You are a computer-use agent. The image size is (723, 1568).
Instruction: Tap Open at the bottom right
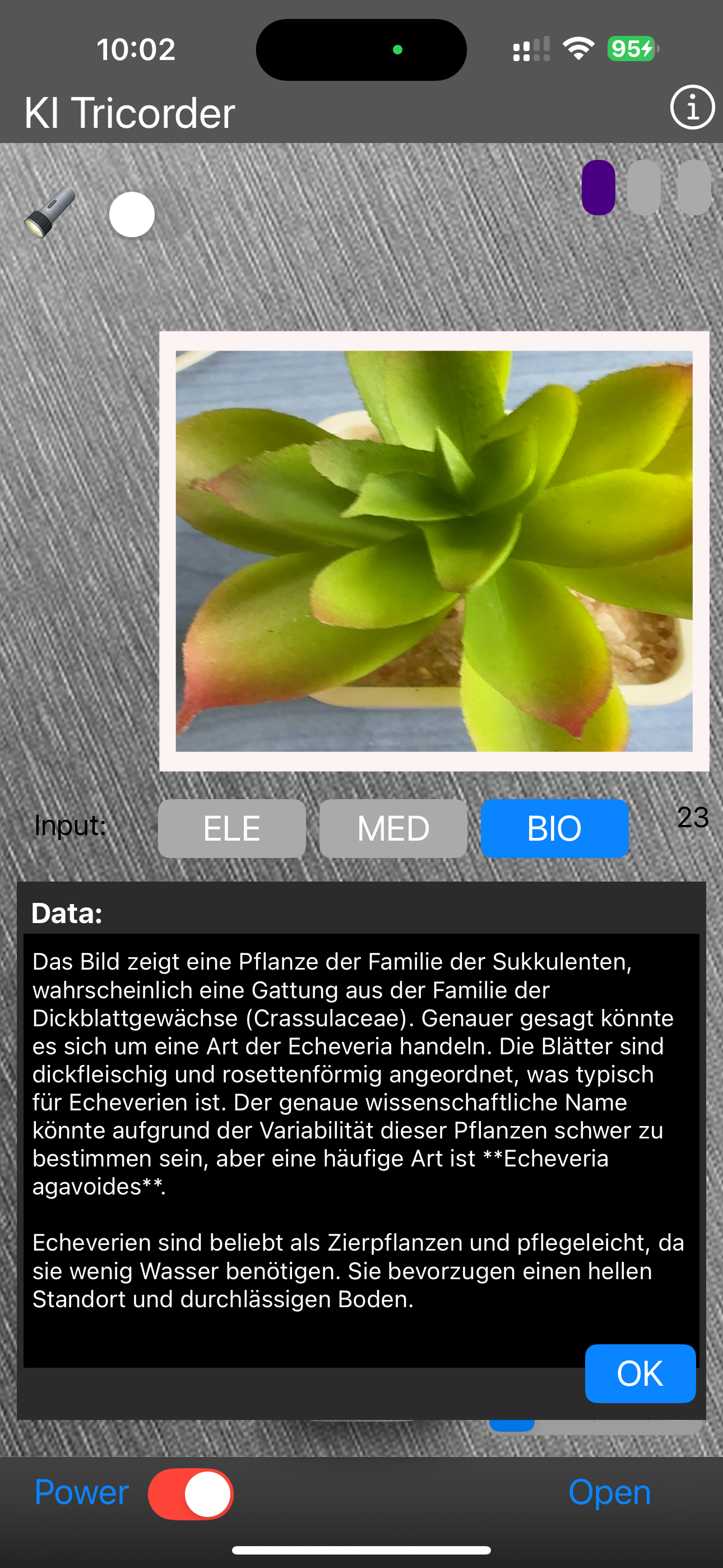pos(609,1492)
